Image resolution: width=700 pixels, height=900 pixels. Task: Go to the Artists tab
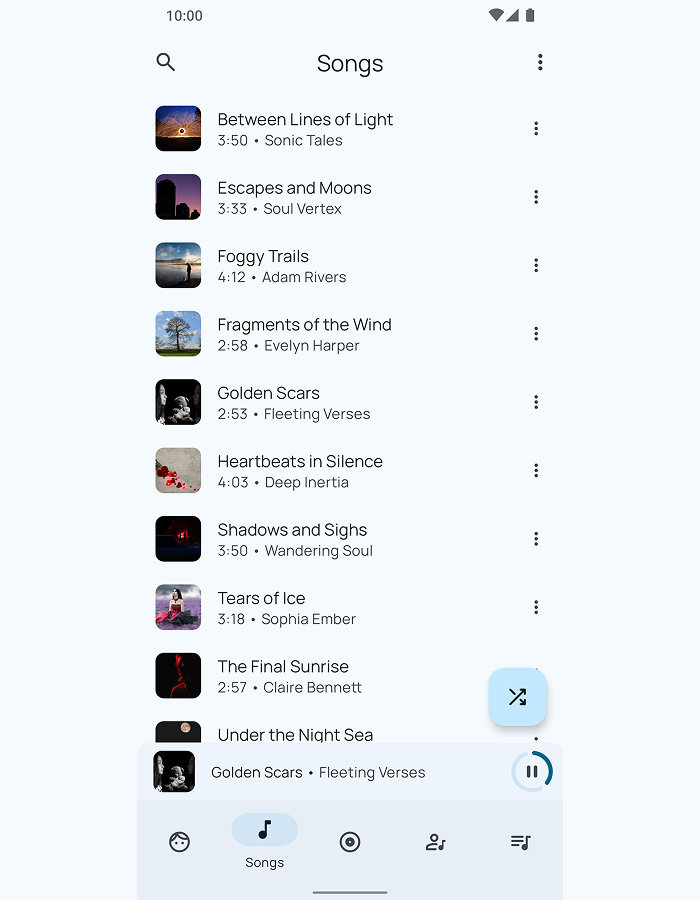point(435,842)
